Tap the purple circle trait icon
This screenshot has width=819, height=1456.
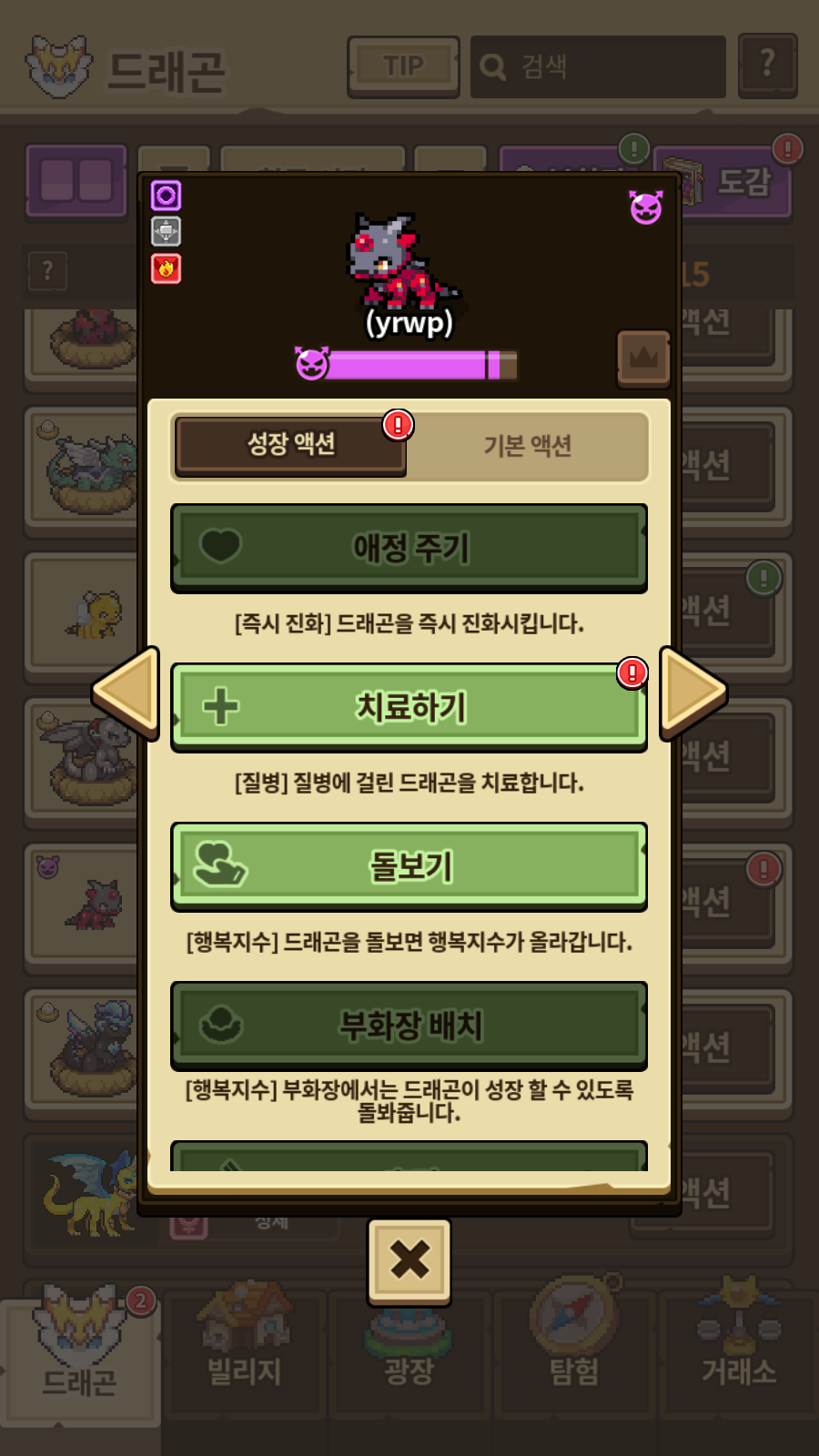[166, 196]
